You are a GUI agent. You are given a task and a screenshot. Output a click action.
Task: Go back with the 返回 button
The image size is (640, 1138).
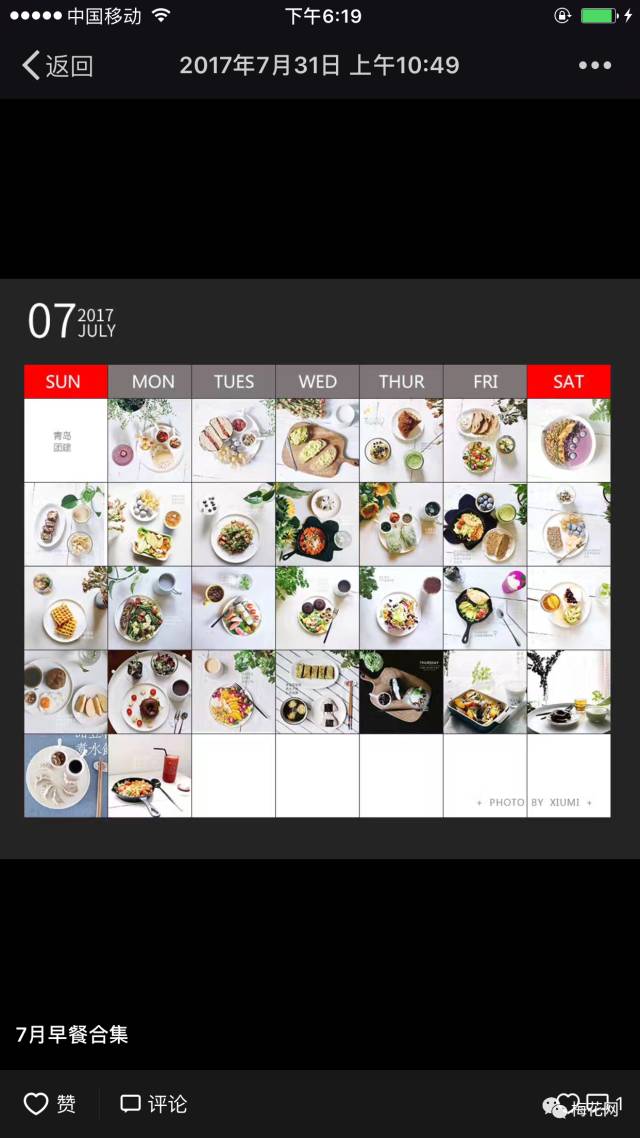[57, 66]
